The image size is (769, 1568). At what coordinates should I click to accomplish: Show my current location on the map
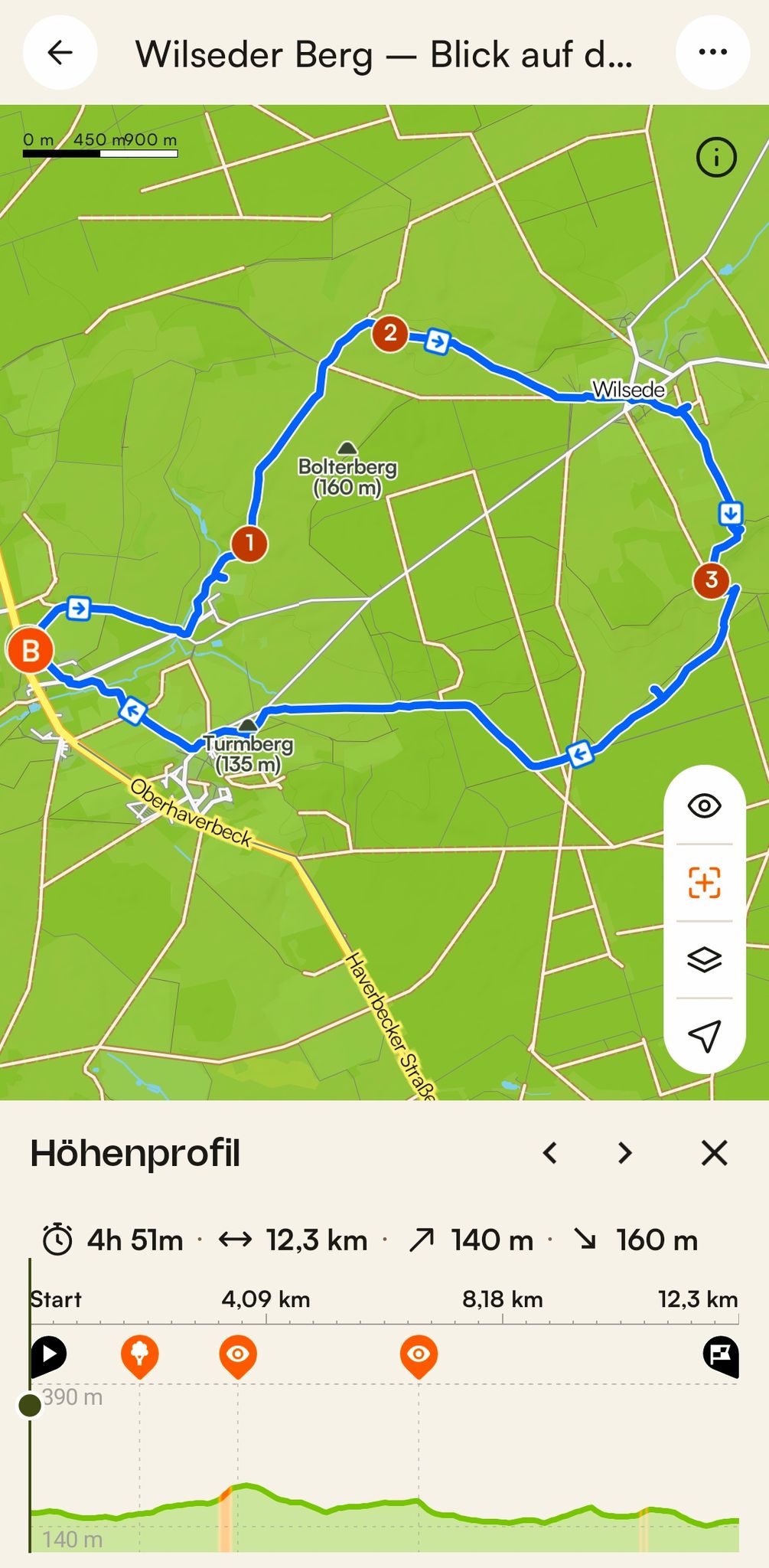pyautogui.click(x=704, y=1036)
